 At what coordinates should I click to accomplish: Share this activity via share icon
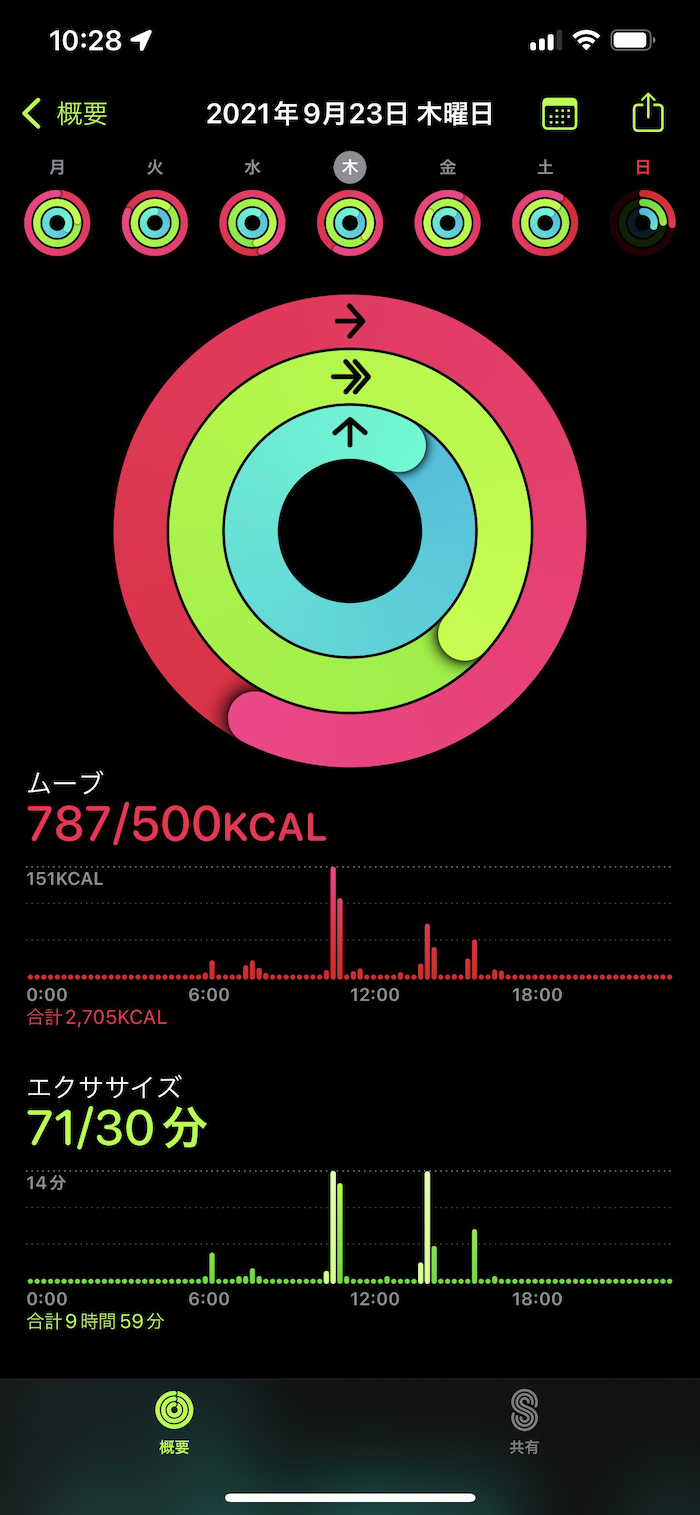coord(648,112)
